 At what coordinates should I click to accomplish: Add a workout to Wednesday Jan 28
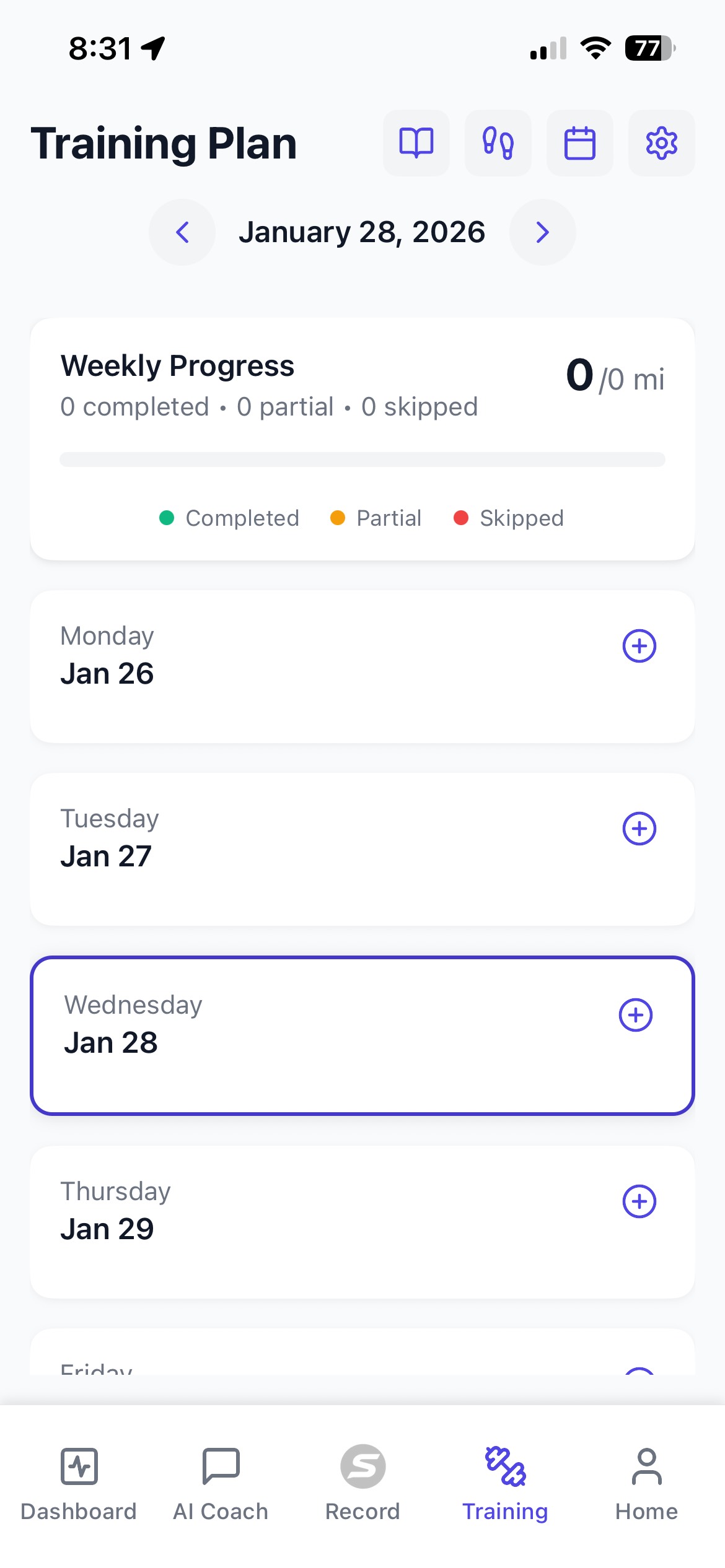(x=636, y=1014)
